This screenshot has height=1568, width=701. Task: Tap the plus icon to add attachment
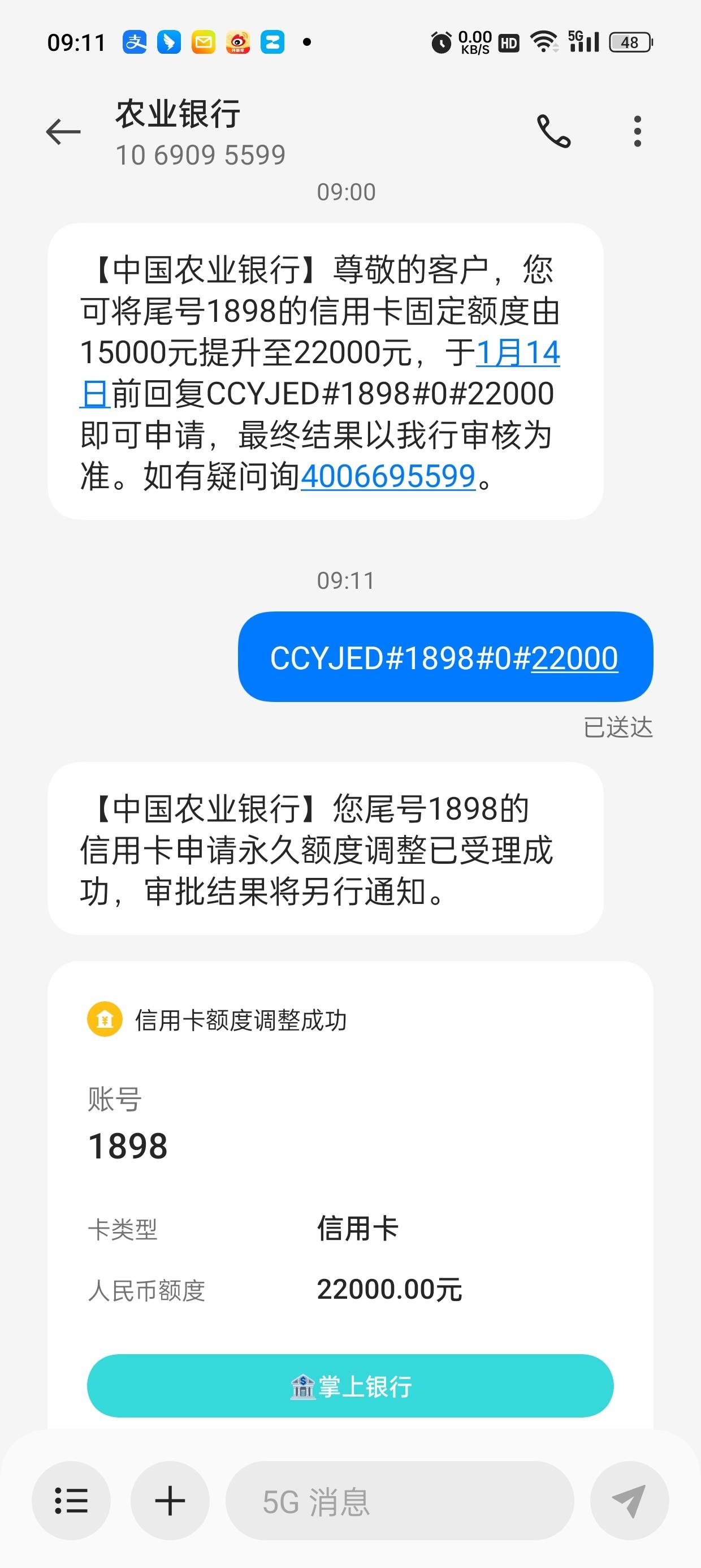[170, 1501]
